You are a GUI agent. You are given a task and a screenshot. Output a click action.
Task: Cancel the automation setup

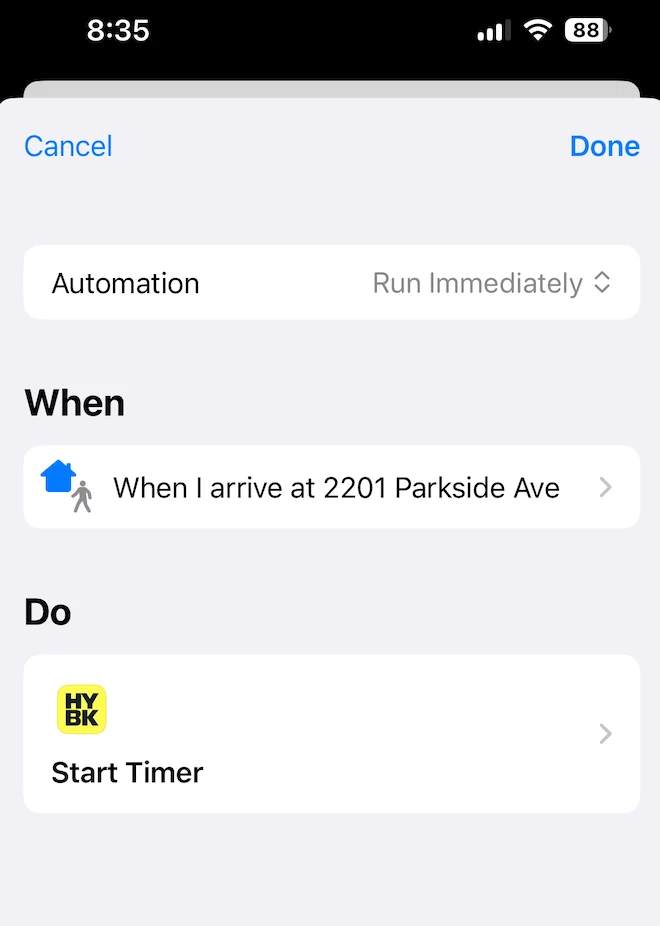[68, 146]
